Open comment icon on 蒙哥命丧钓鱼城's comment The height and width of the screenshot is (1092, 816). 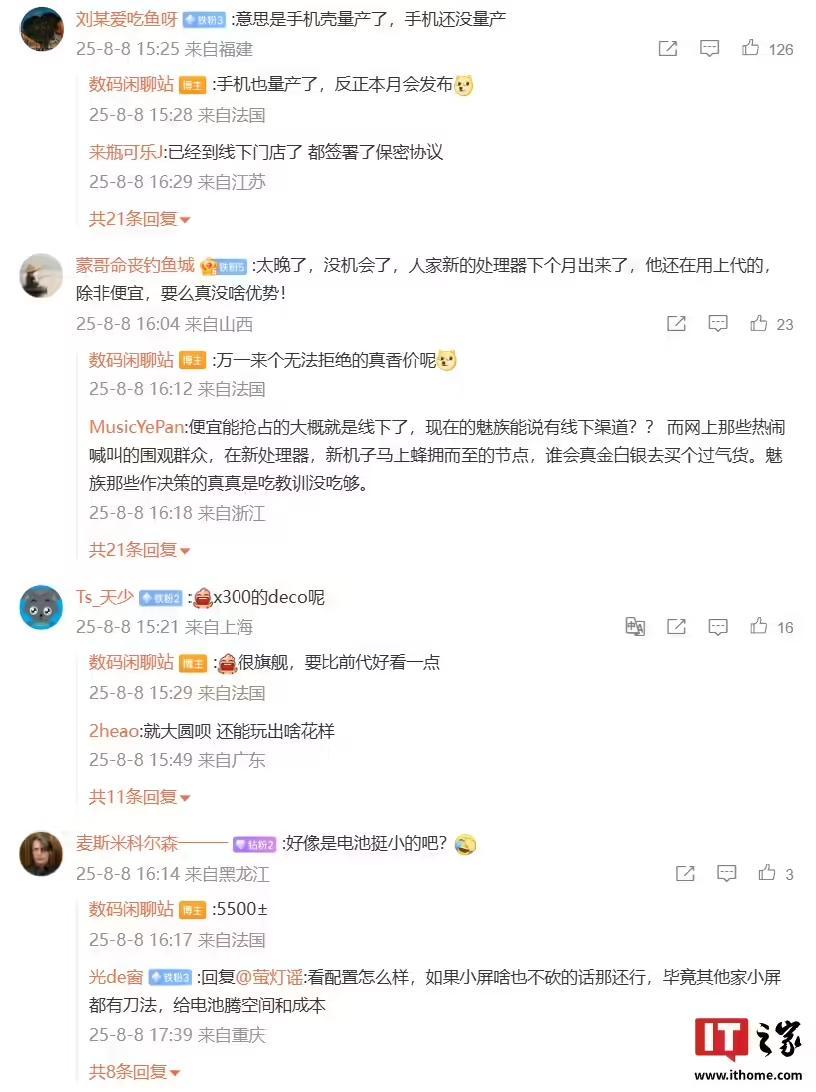pos(718,323)
